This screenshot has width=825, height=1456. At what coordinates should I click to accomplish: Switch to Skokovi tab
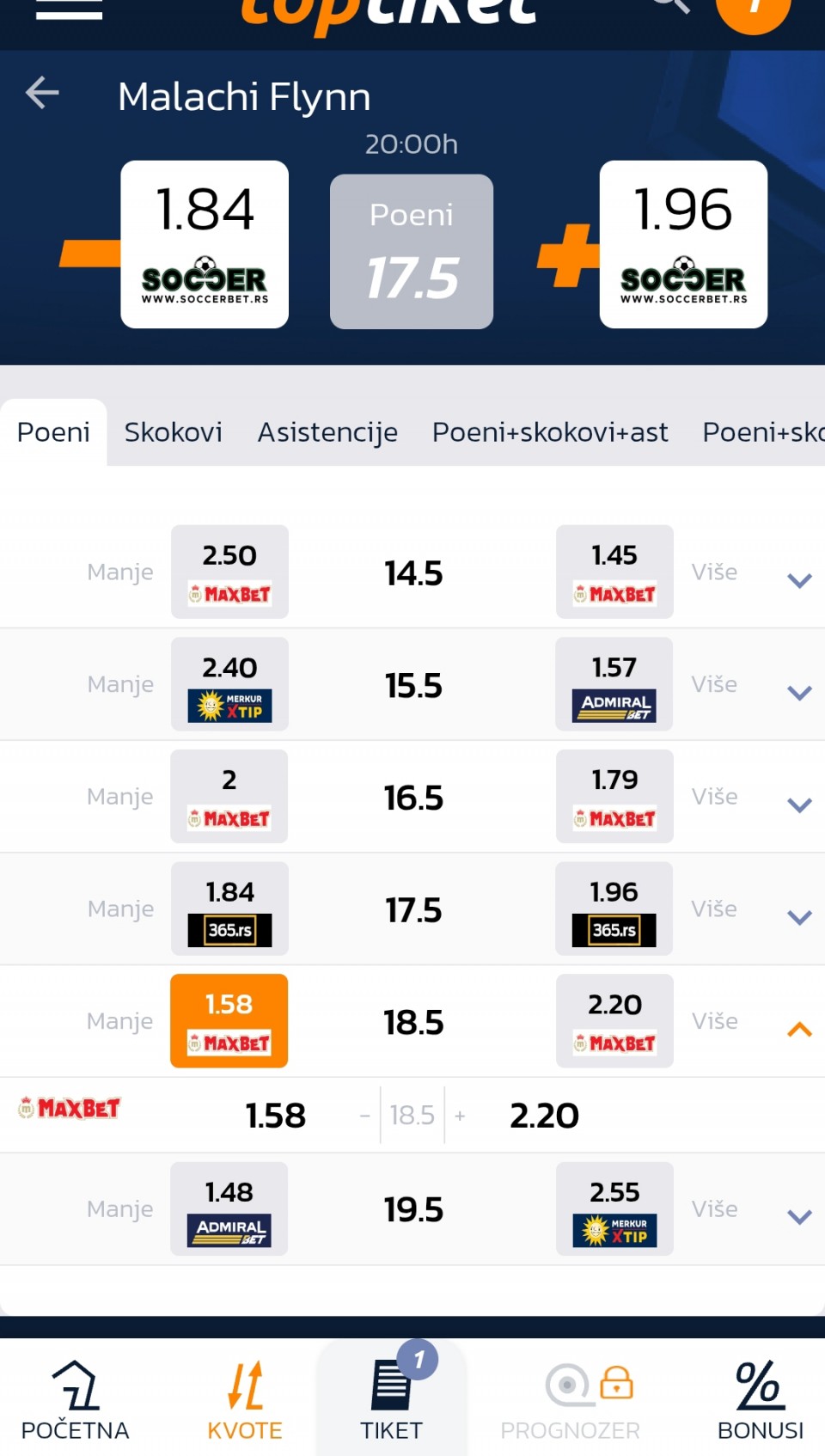[x=173, y=432]
